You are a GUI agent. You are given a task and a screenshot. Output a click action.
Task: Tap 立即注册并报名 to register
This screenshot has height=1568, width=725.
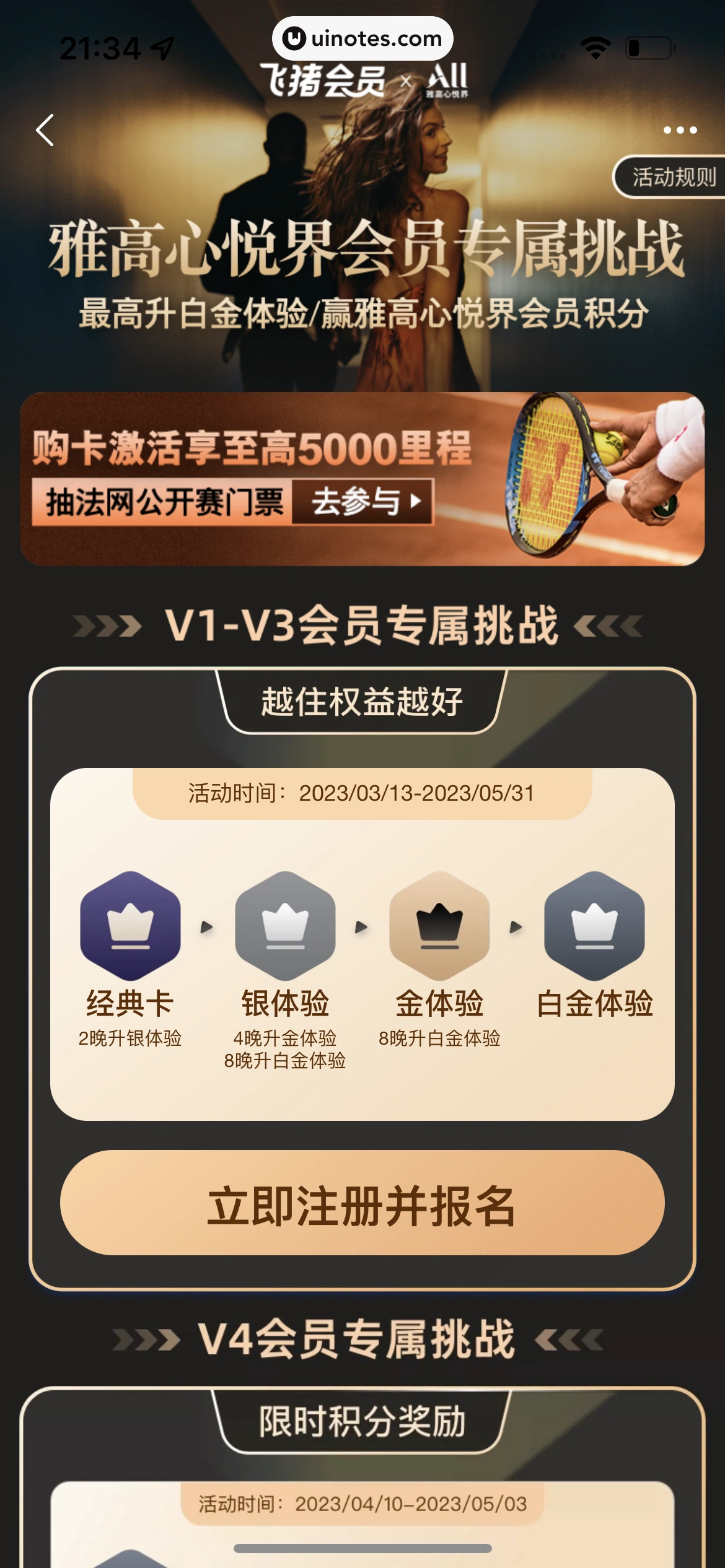tap(362, 1204)
